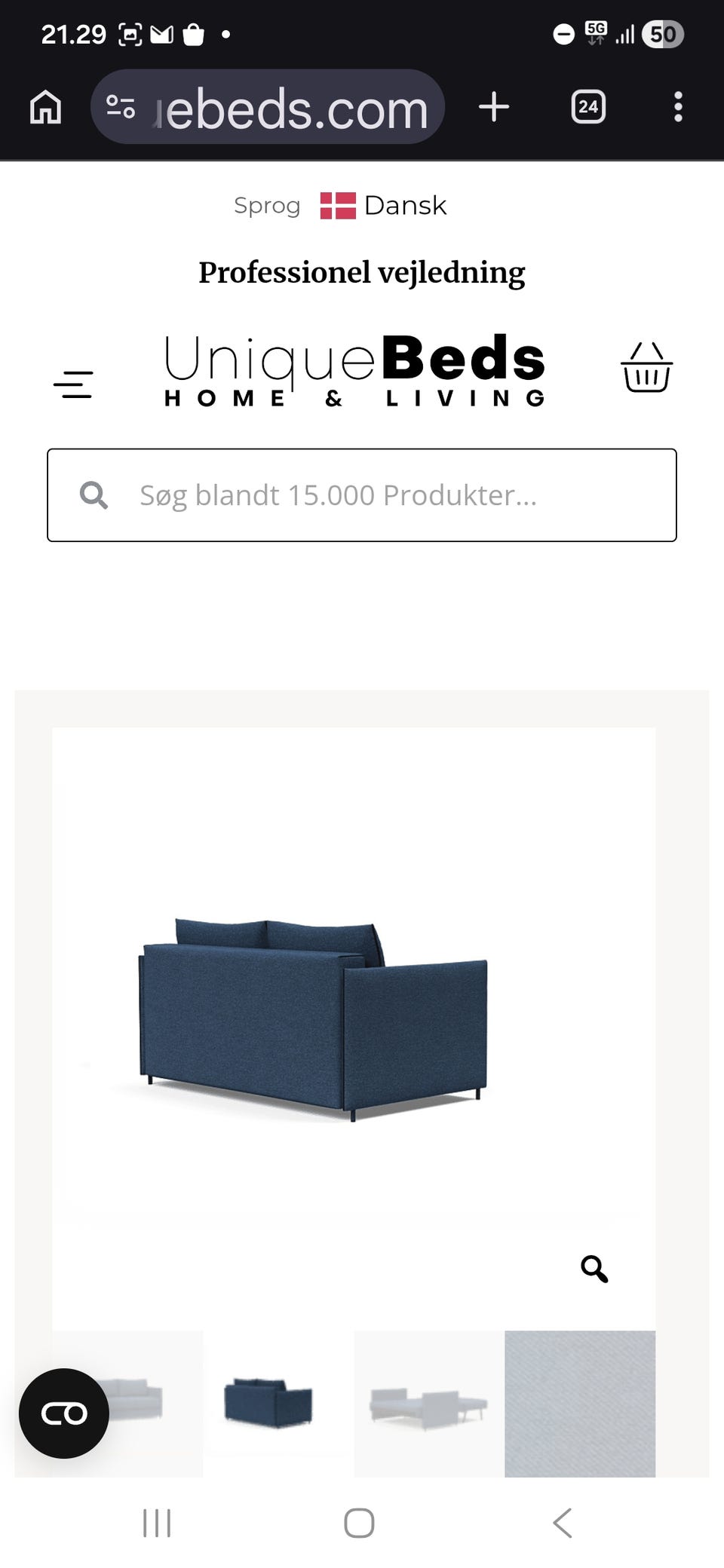This screenshot has height=1568, width=724.
Task: Open a new browser tab with plus
Action: pos(495,106)
